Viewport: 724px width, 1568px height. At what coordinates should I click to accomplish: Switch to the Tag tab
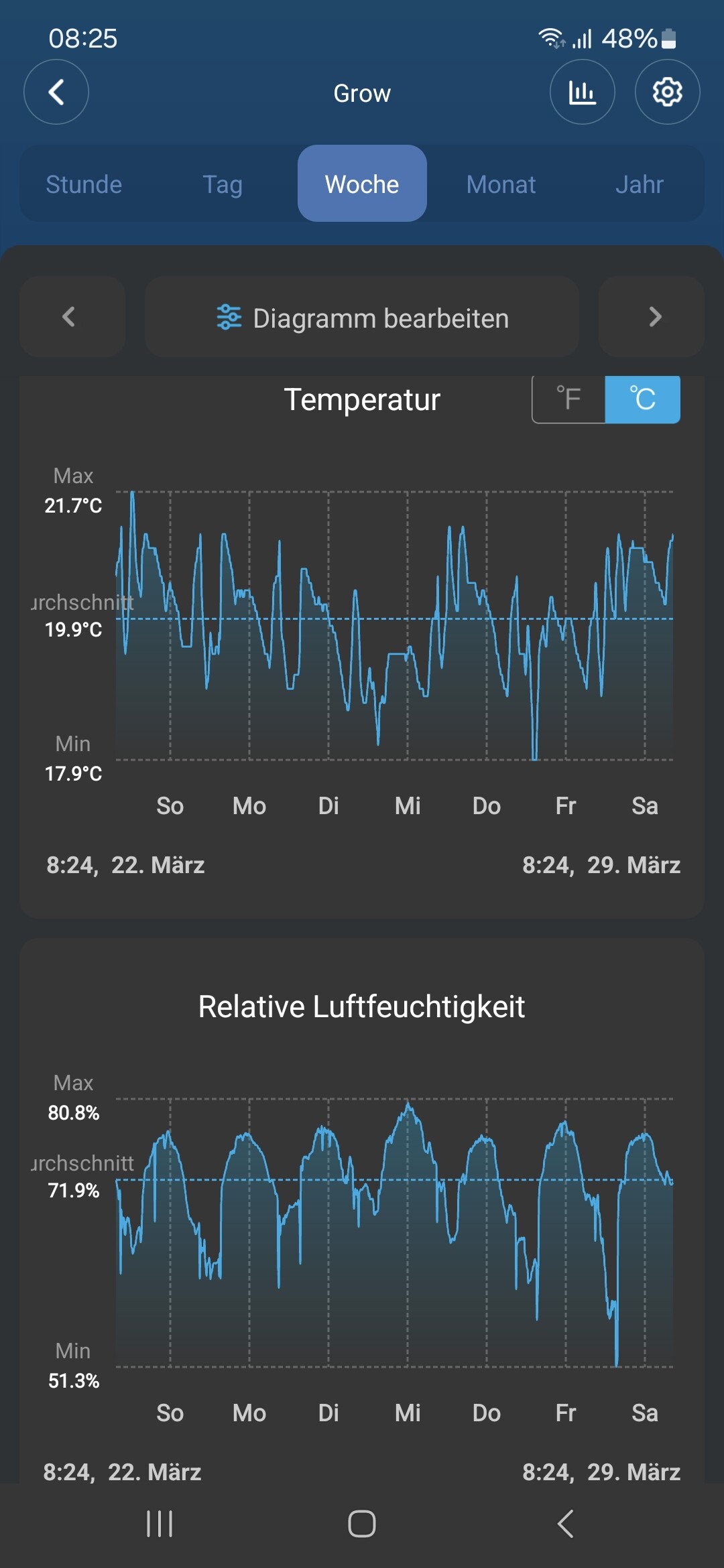tap(223, 184)
